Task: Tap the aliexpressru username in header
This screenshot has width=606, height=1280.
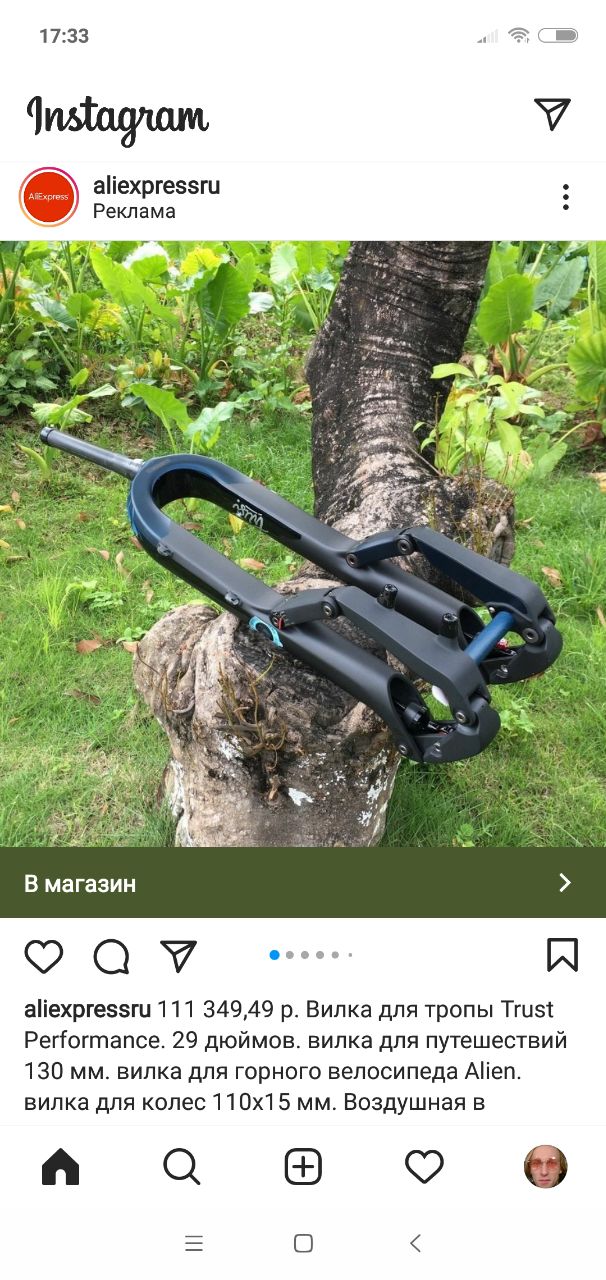Action: pos(156,186)
